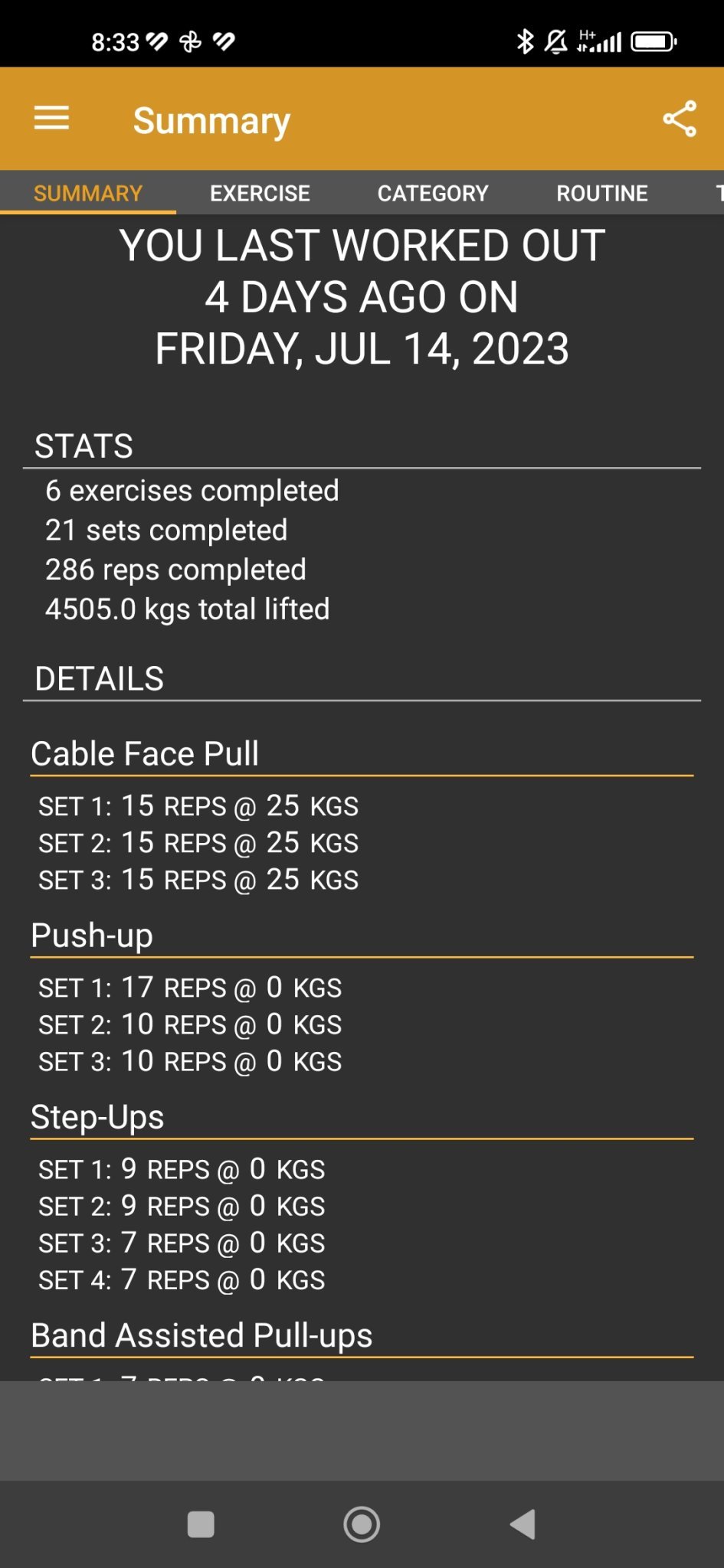Open the Routine tab
This screenshot has width=724, height=1568.
coord(602,193)
